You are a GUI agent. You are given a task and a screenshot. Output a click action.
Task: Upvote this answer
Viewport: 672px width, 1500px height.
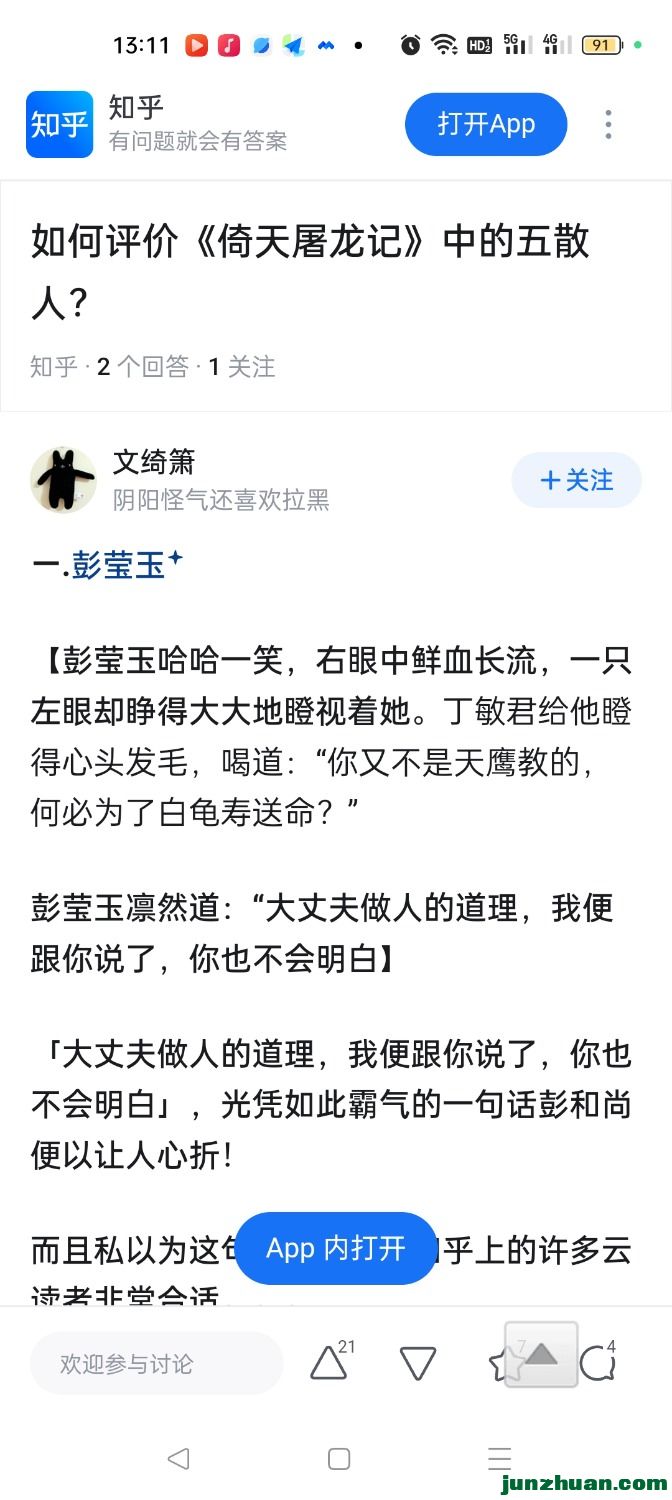[329, 1363]
